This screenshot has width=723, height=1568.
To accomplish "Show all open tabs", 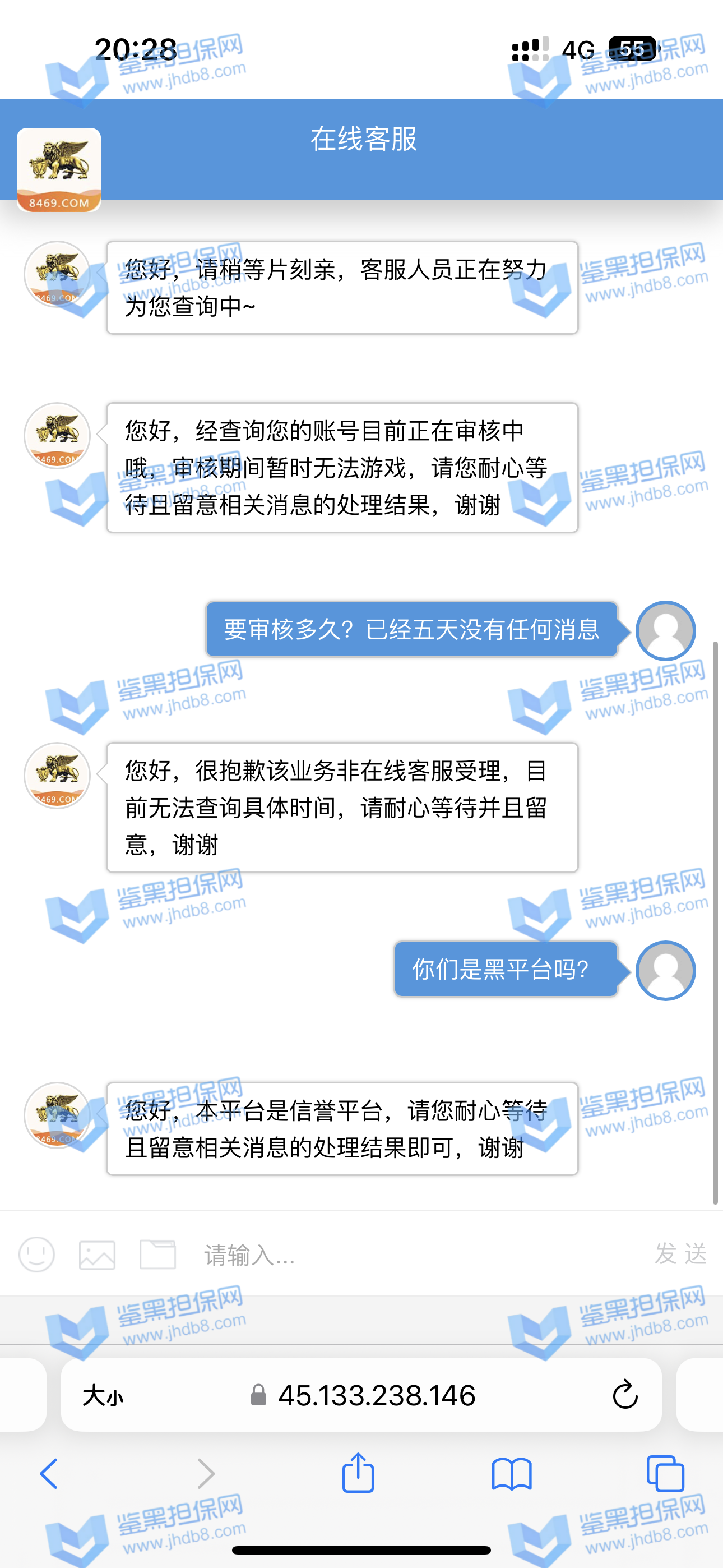I will (x=665, y=1474).
